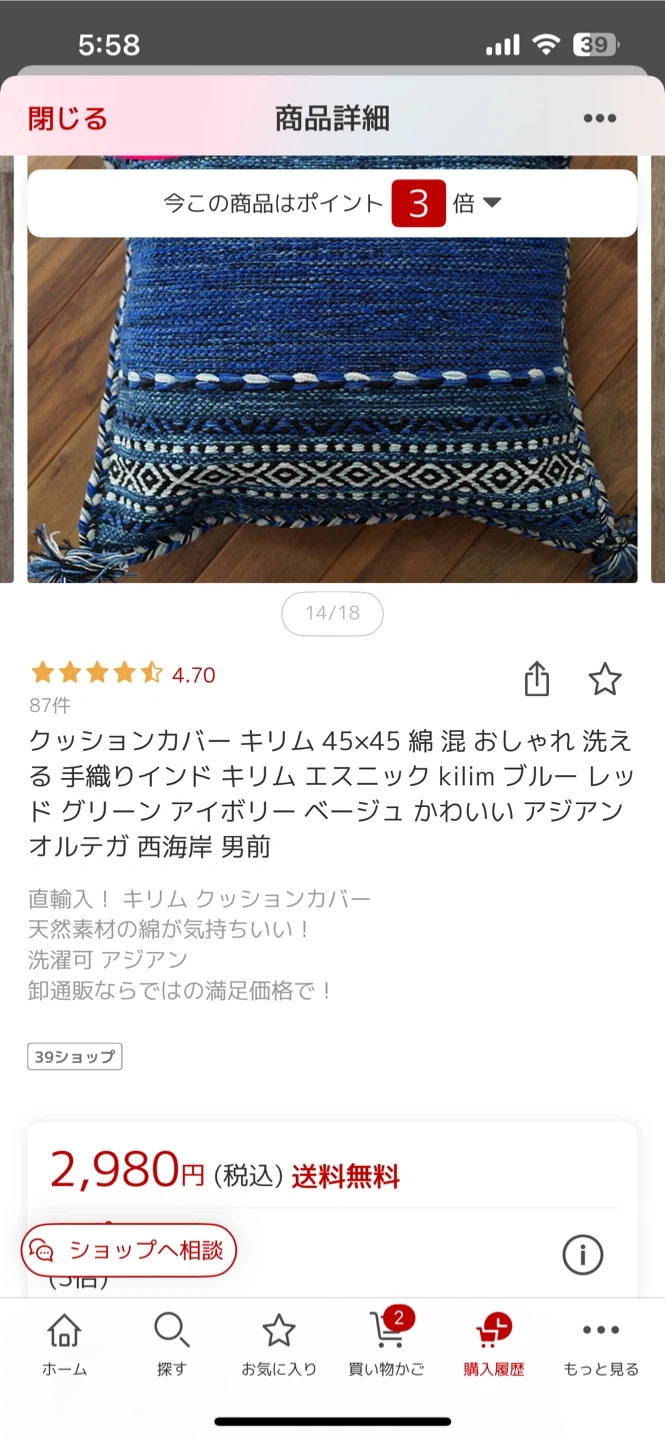
Task: Open the お気に入り tab
Action: [x=278, y=1345]
